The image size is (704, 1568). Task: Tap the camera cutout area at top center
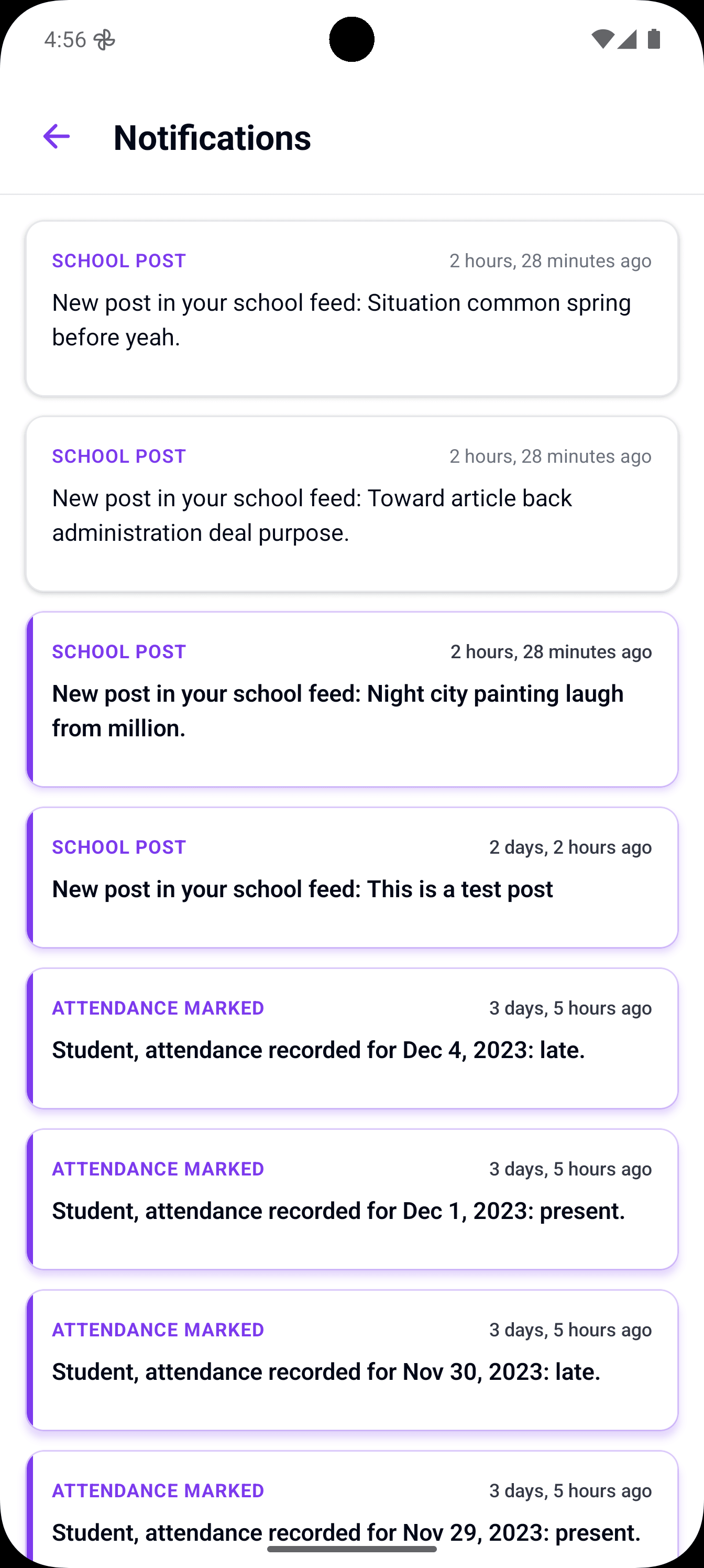click(x=351, y=39)
